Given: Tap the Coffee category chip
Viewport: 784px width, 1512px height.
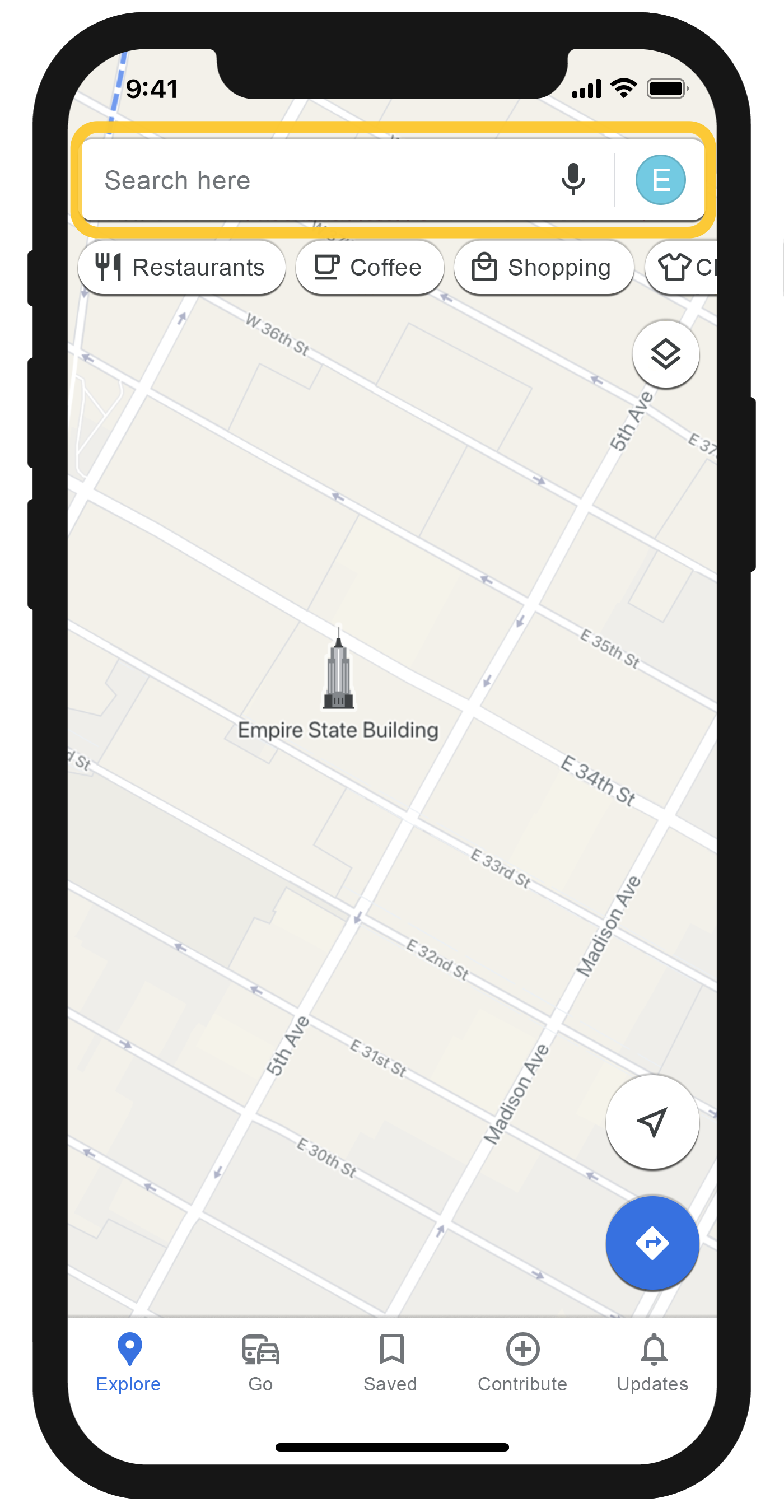Looking at the screenshot, I should click(x=369, y=267).
